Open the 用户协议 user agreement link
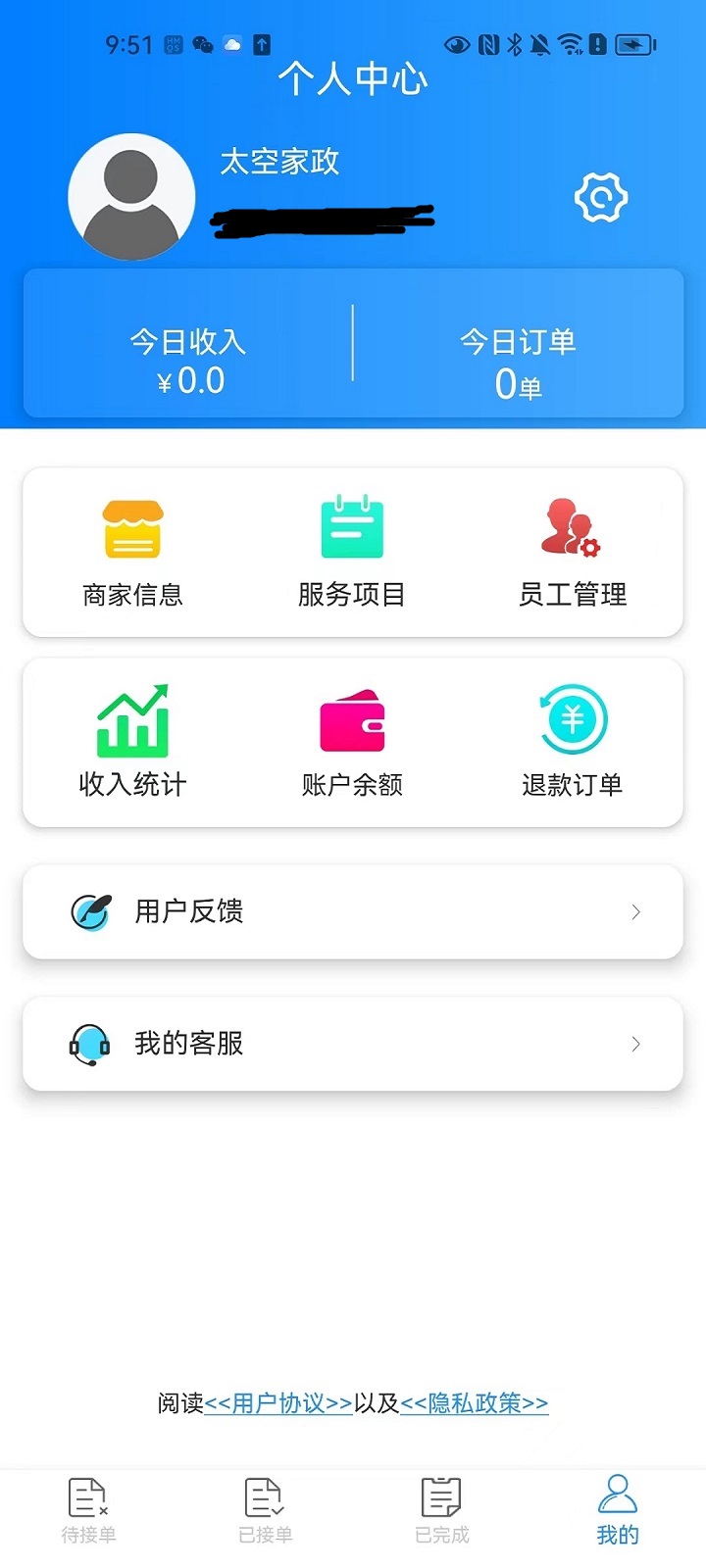 tap(277, 1403)
